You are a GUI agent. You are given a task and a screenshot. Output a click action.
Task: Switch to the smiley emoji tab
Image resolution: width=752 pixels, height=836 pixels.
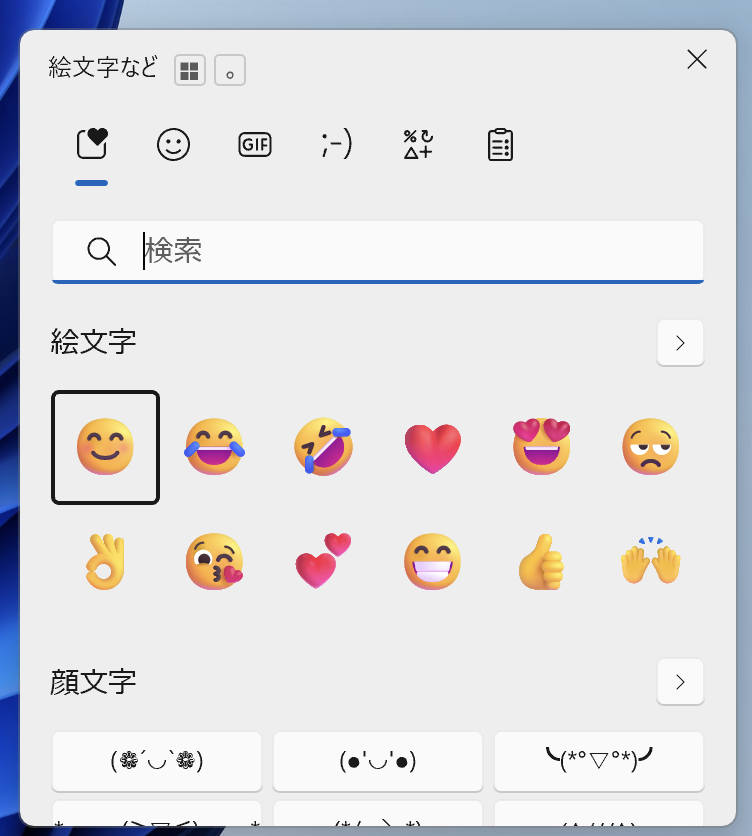(x=173, y=145)
